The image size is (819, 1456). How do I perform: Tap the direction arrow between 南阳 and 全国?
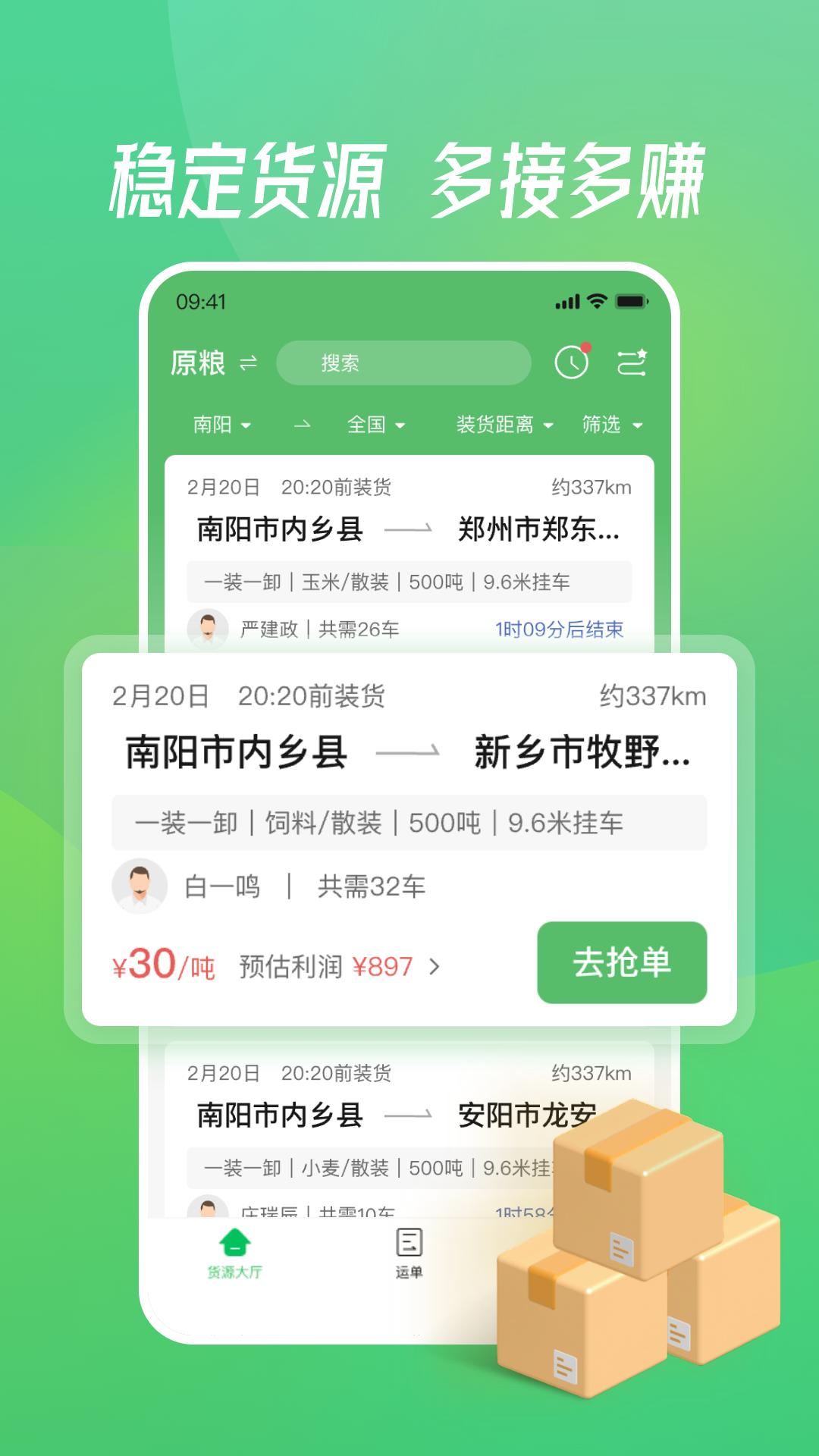303,425
